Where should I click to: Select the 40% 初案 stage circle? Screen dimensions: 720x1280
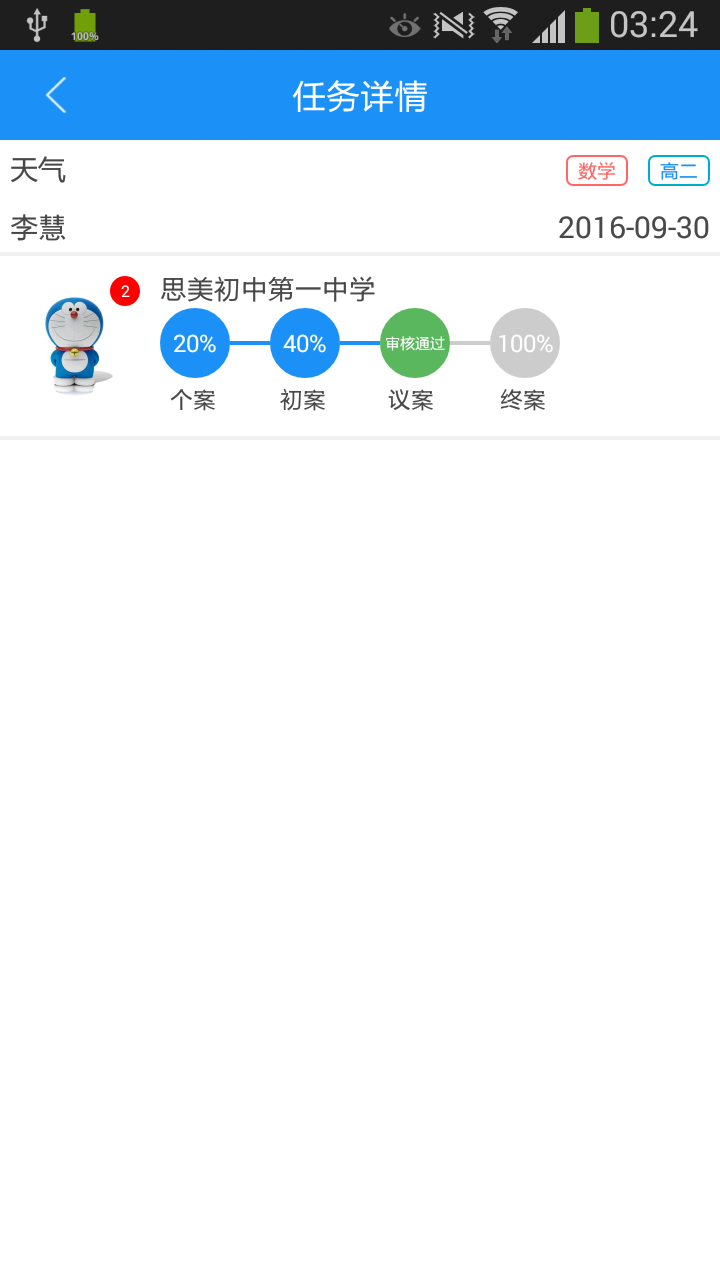pos(305,343)
